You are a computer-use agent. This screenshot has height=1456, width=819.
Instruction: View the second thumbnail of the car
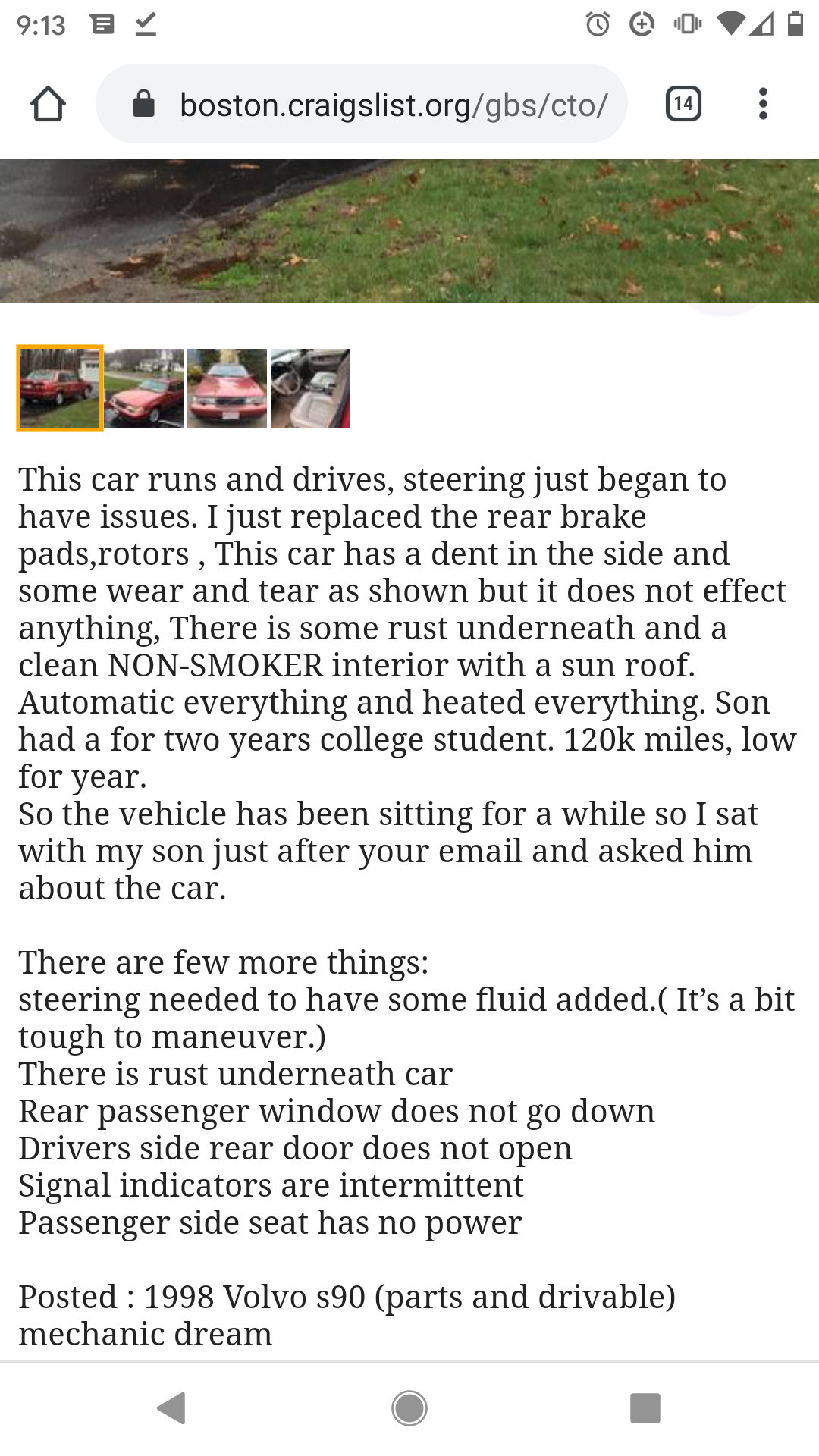click(x=144, y=388)
